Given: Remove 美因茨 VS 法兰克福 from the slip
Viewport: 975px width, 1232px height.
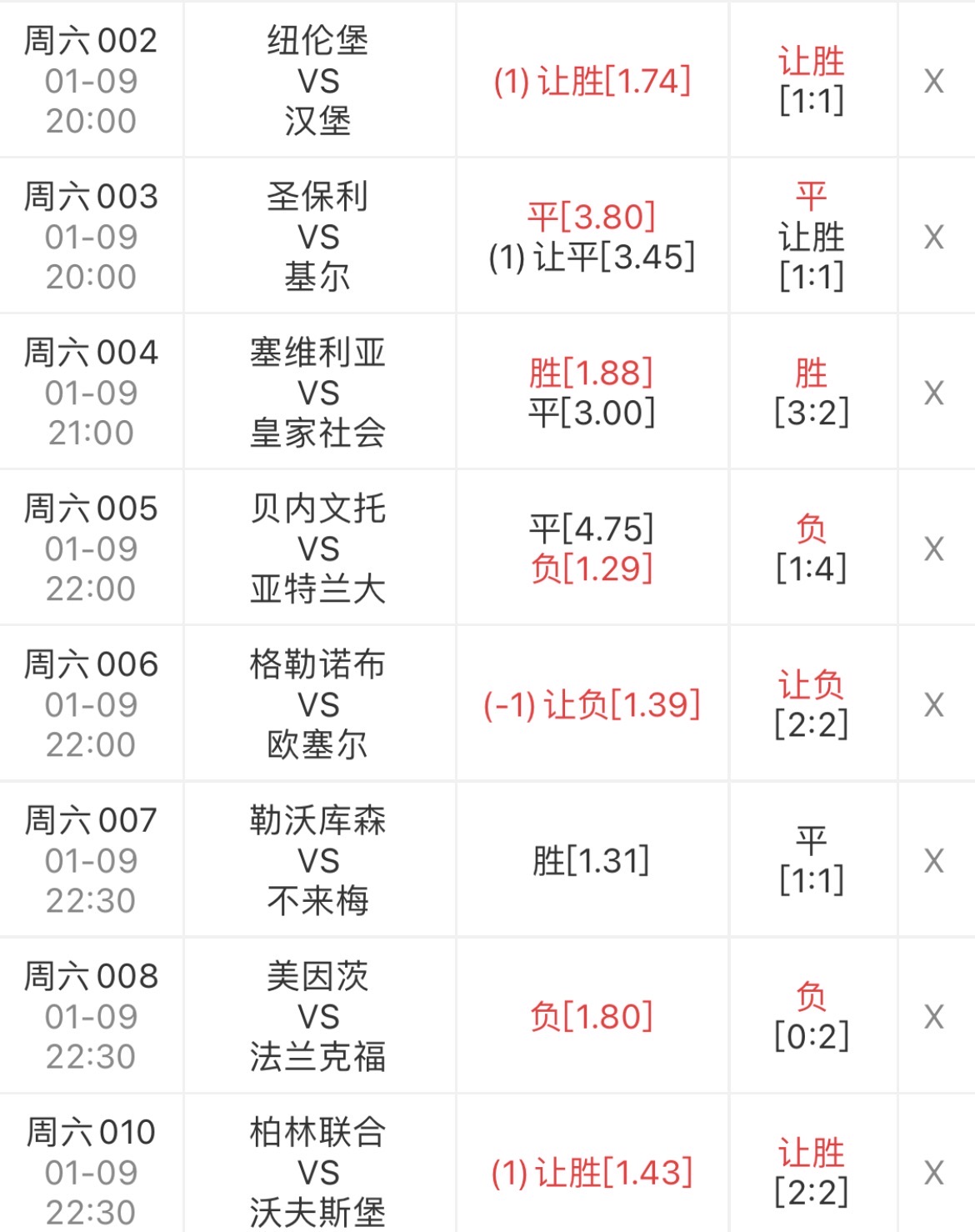Looking at the screenshot, I should (x=933, y=1016).
